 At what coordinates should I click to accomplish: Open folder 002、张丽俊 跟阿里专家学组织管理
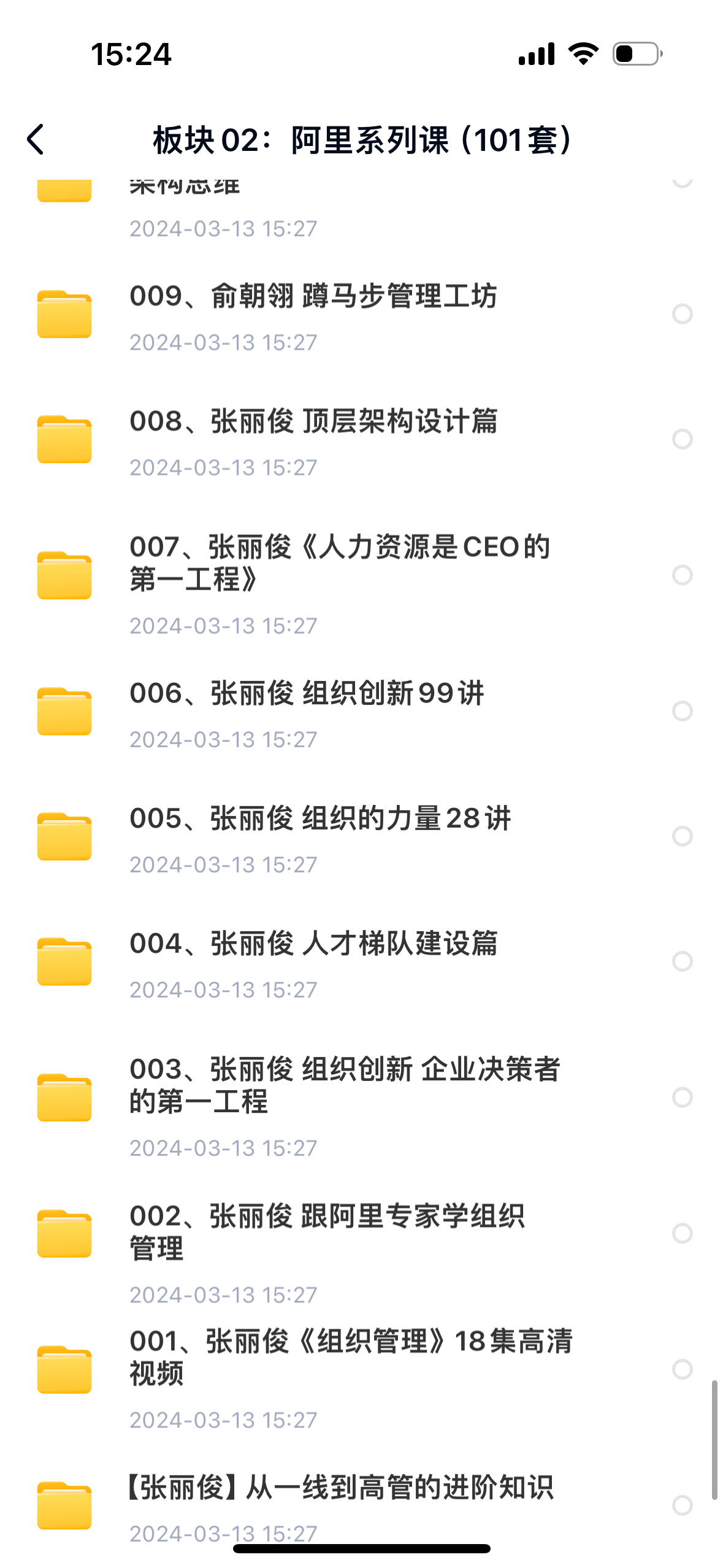pyautogui.click(x=326, y=1232)
